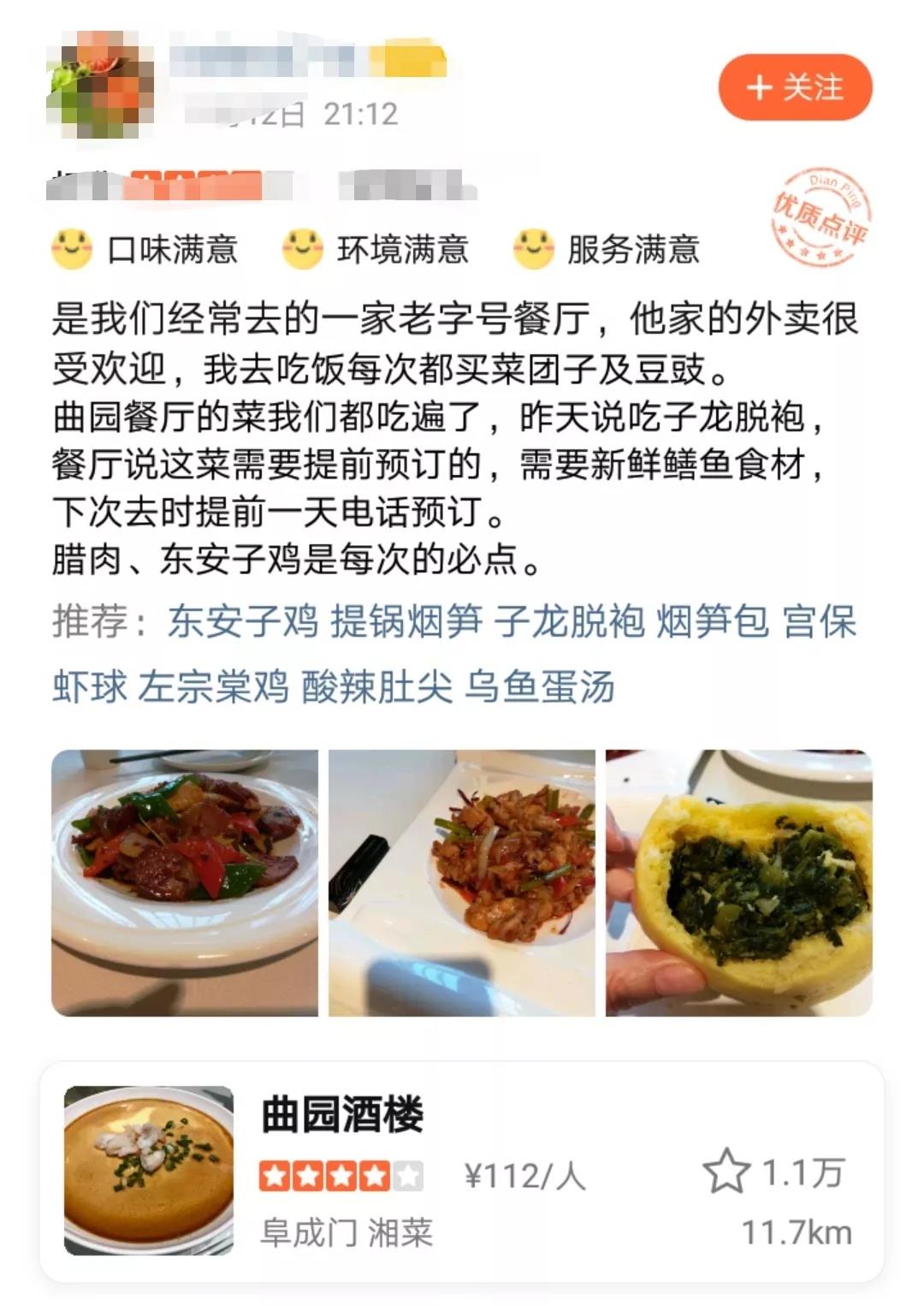Open the middle stir-fried chicken photo
Image resolution: width=924 pixels, height=1306 pixels.
(x=462, y=883)
